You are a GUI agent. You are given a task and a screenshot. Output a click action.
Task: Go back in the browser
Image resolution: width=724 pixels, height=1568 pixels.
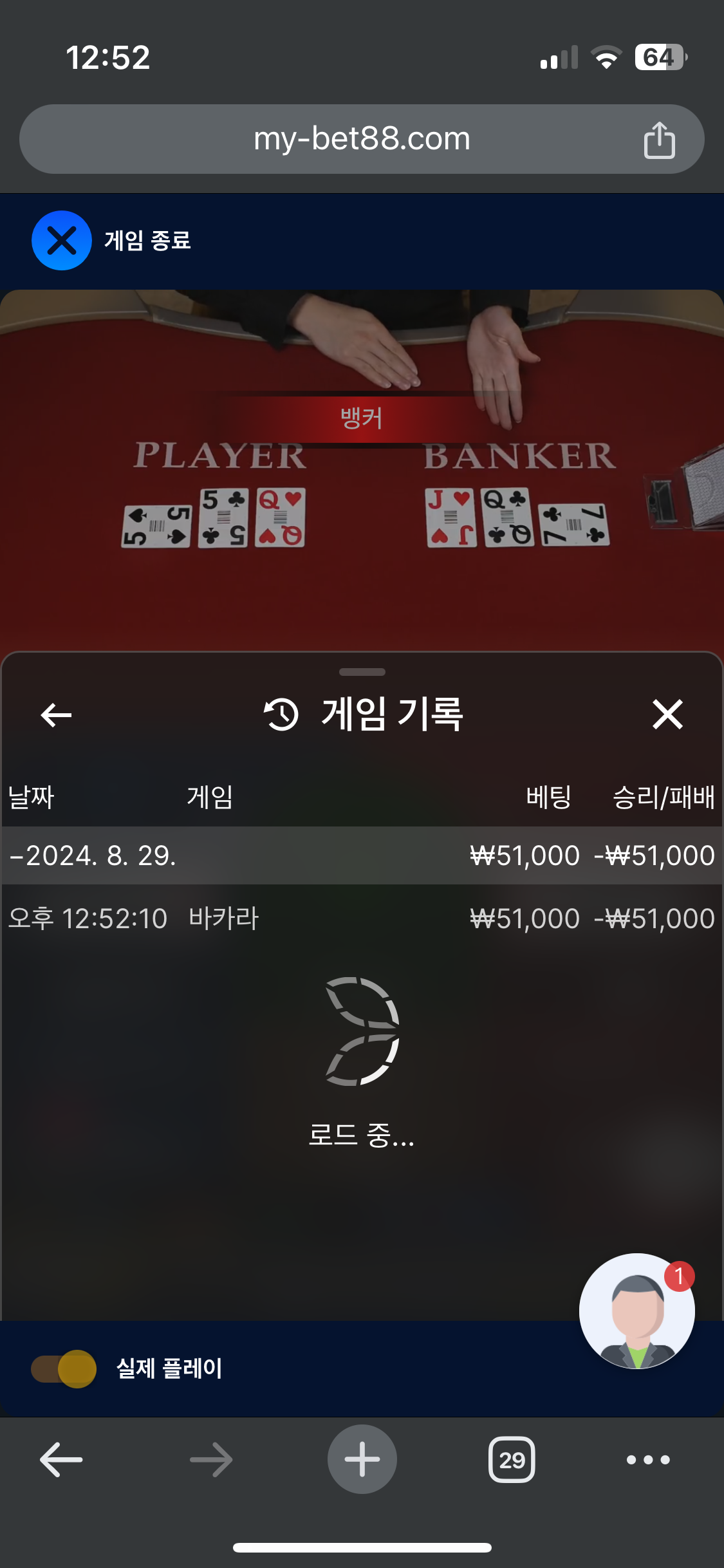coord(61,1459)
